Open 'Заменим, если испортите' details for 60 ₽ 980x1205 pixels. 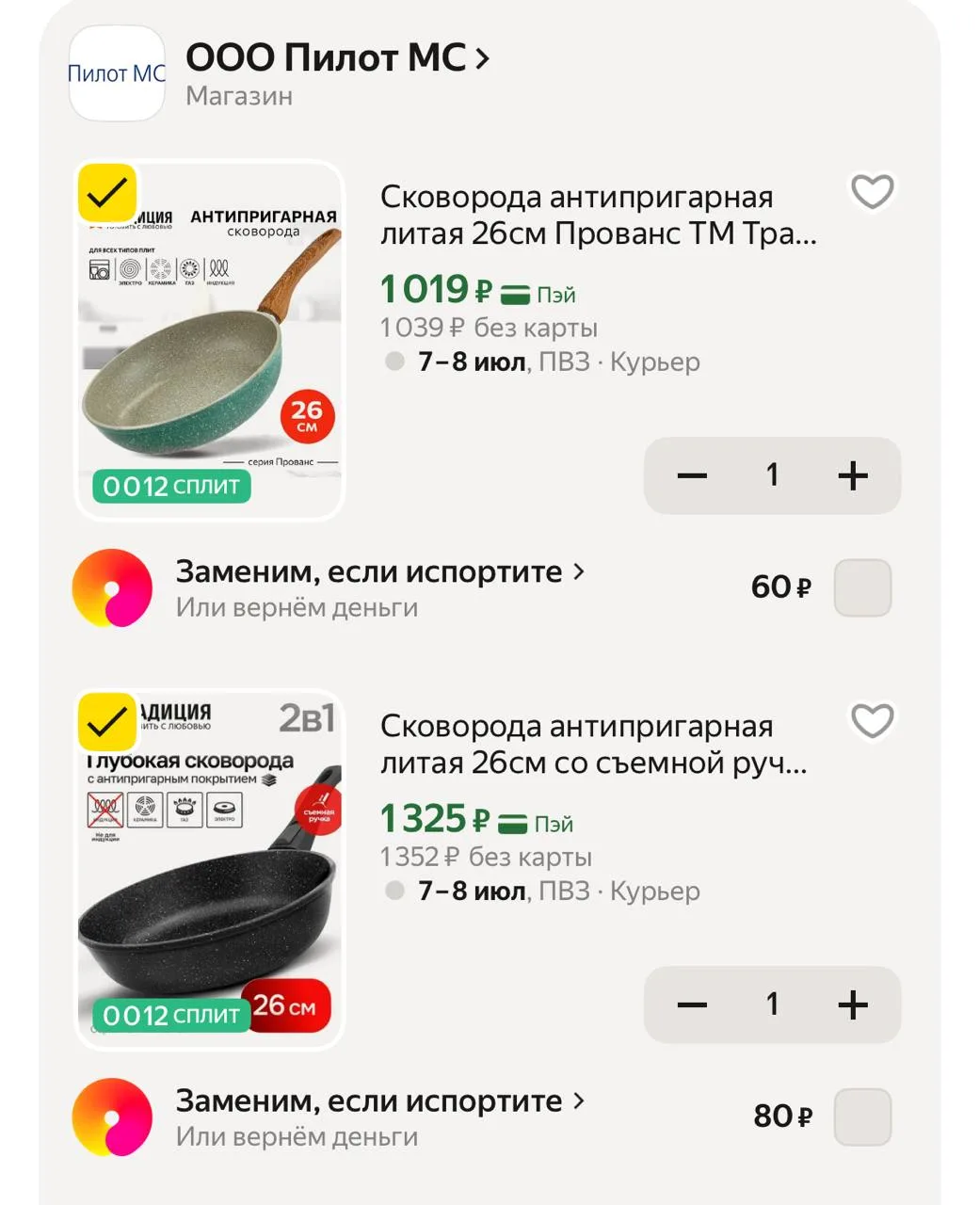pyautogui.click(x=380, y=572)
